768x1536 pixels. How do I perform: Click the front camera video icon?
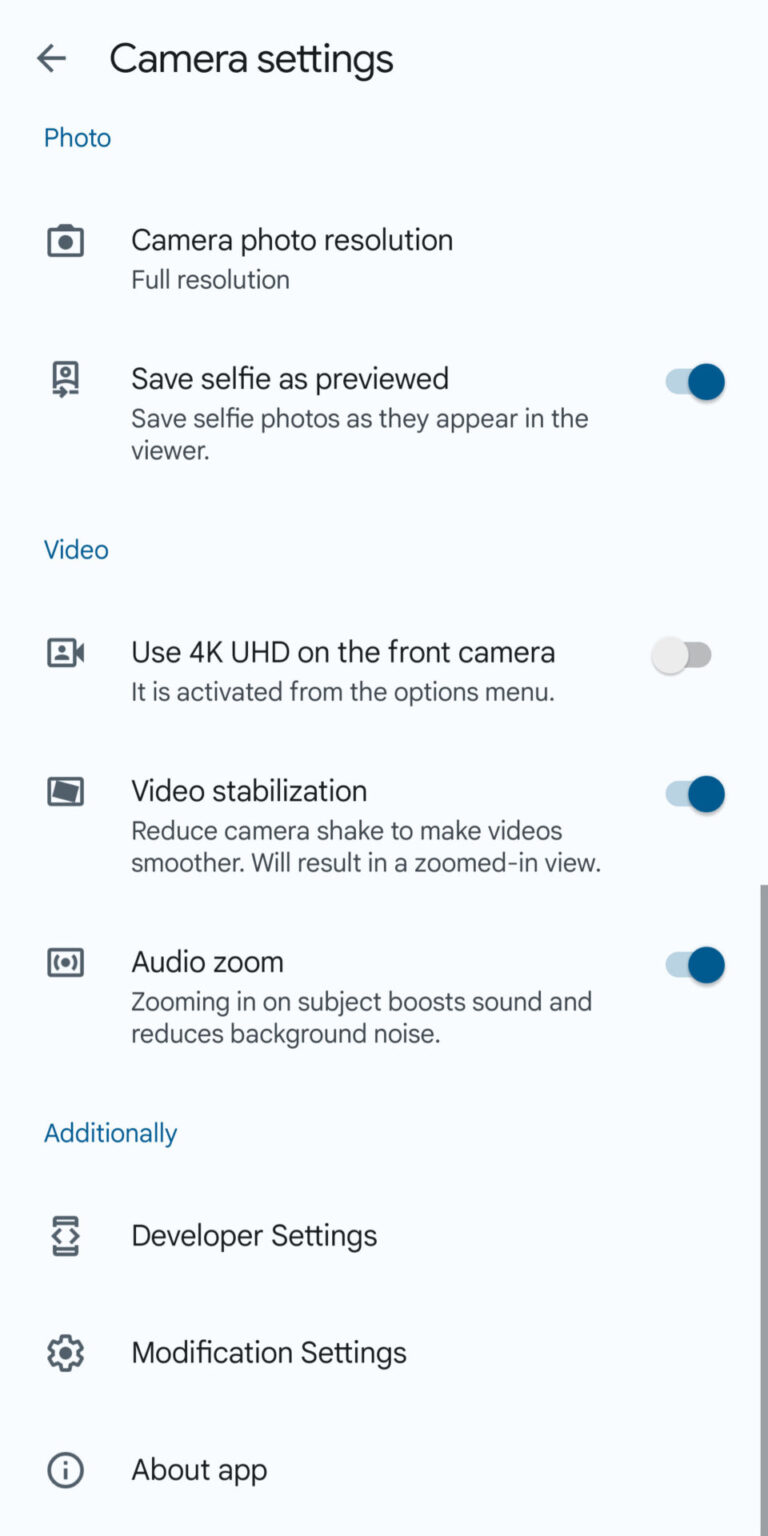(65, 652)
